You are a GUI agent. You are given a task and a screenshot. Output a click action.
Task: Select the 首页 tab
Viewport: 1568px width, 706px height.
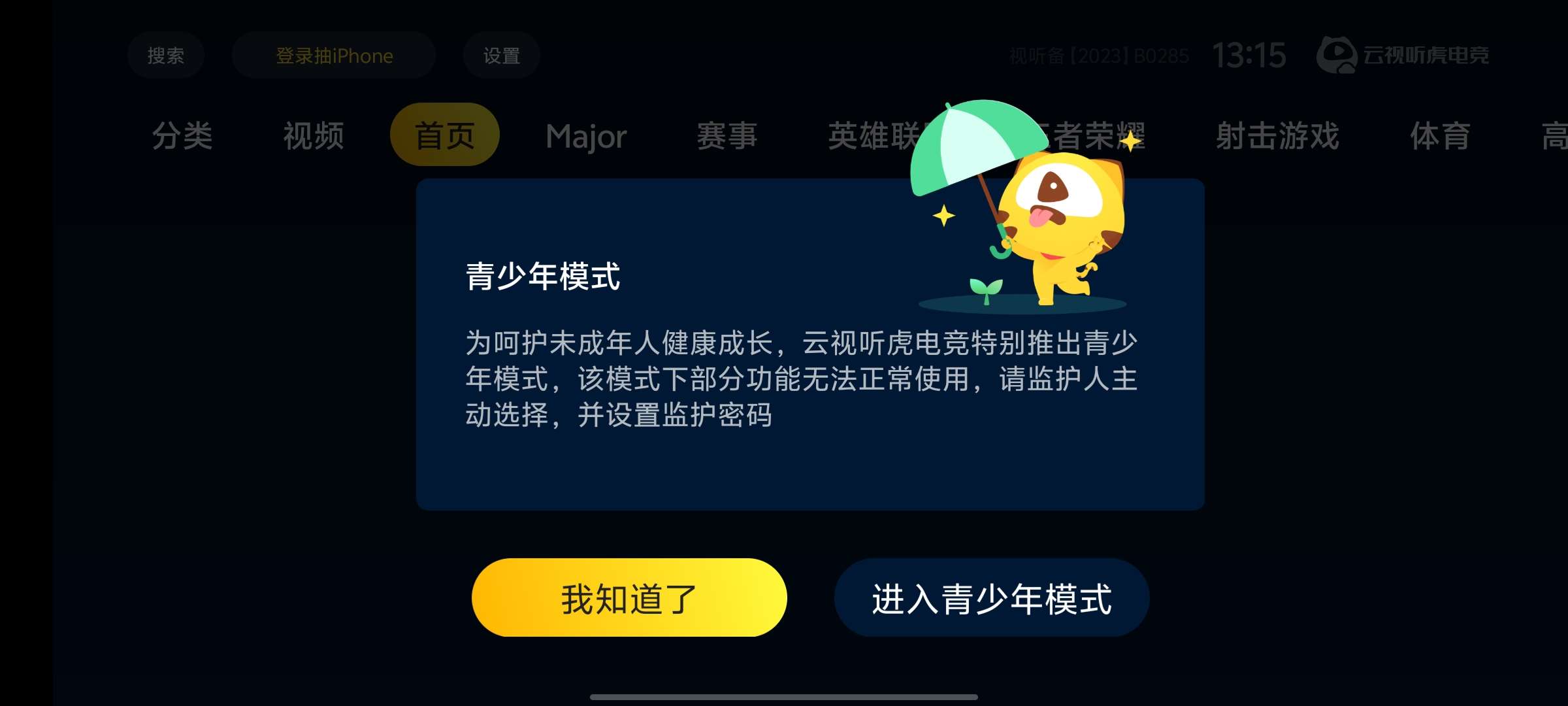point(445,135)
